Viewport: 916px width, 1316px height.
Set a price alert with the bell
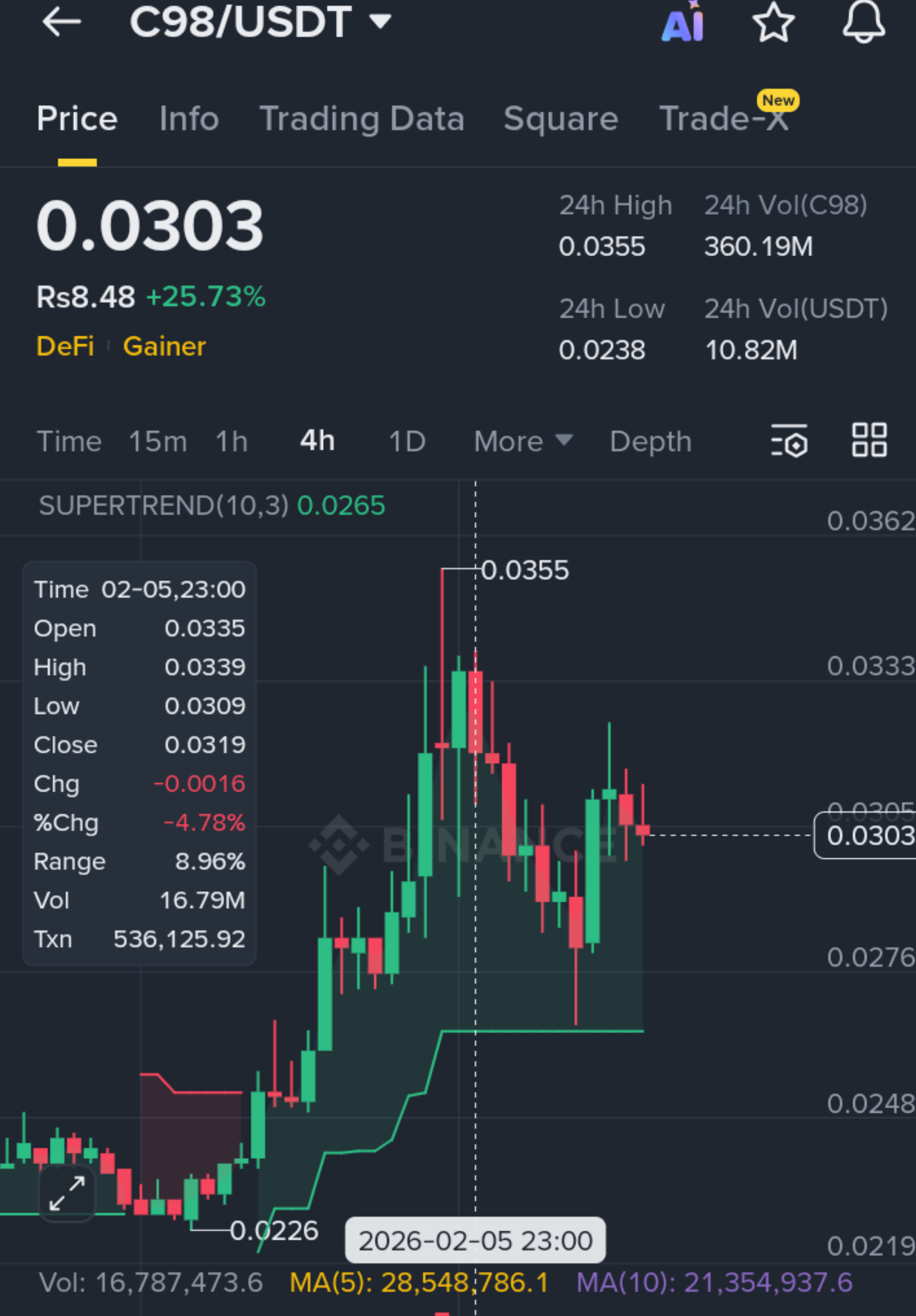[x=864, y=22]
